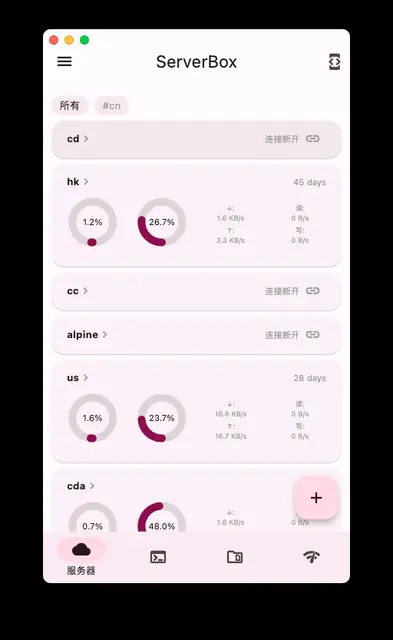Switch to the terminal tab

158,557
